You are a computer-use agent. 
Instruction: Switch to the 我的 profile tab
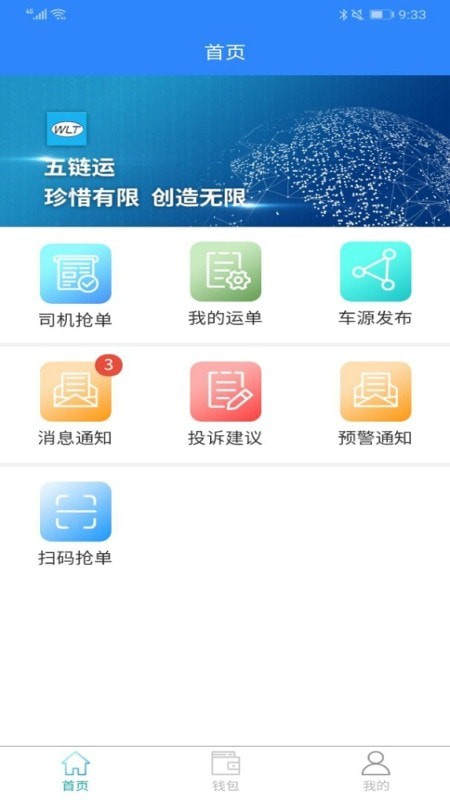point(376,771)
